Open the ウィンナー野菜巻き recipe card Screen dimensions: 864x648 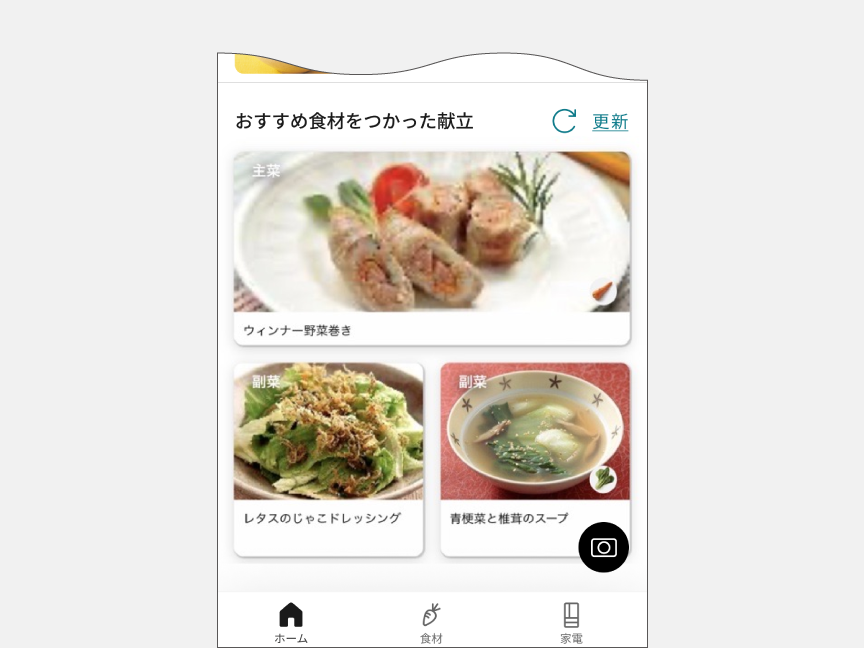coord(432,247)
